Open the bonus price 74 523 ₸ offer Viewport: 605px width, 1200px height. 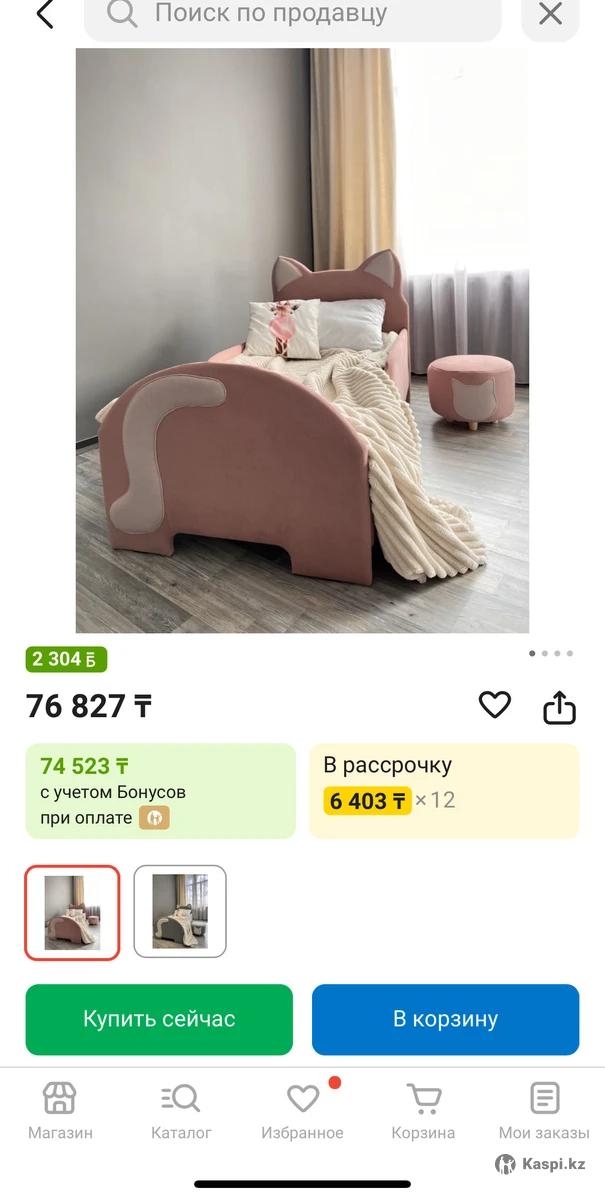click(x=160, y=790)
